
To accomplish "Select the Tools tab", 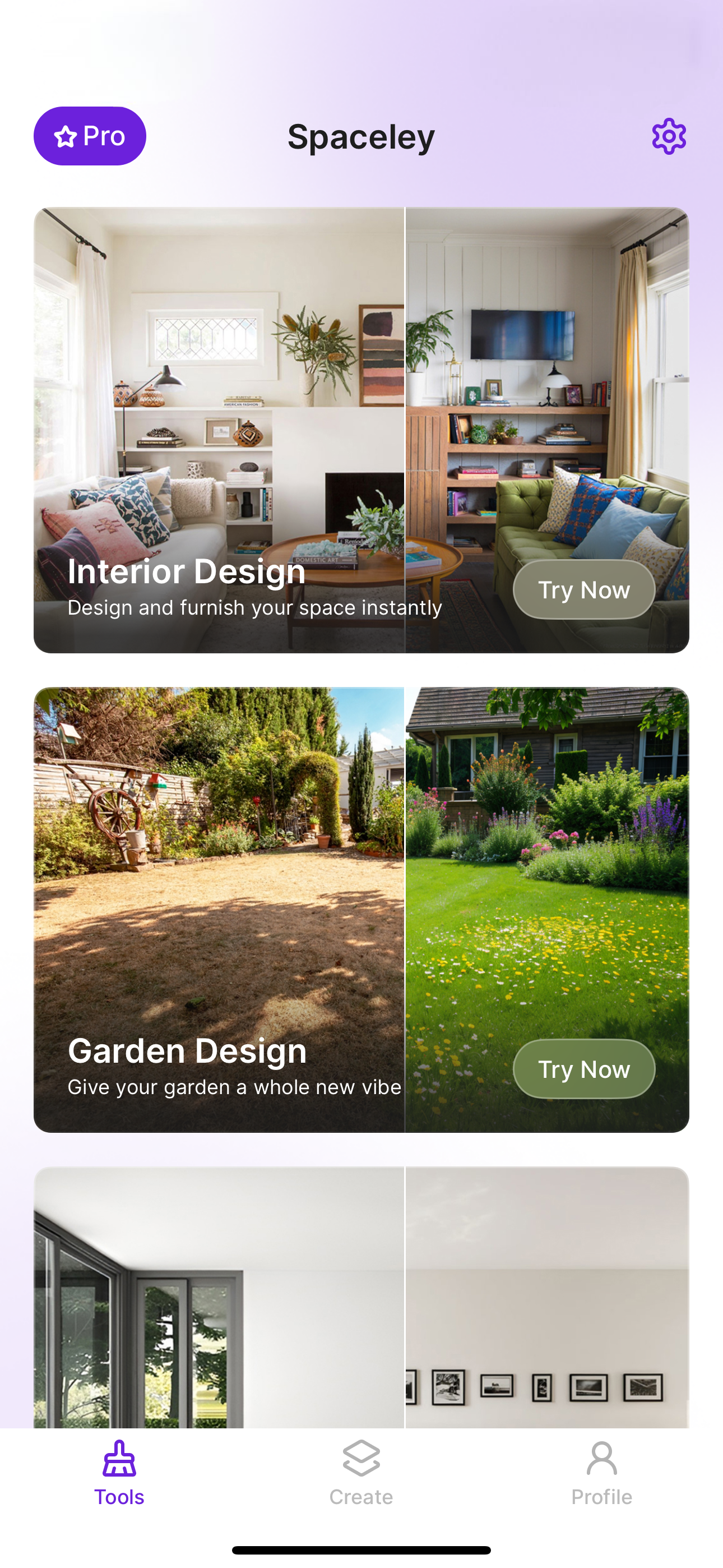I will [x=119, y=1473].
